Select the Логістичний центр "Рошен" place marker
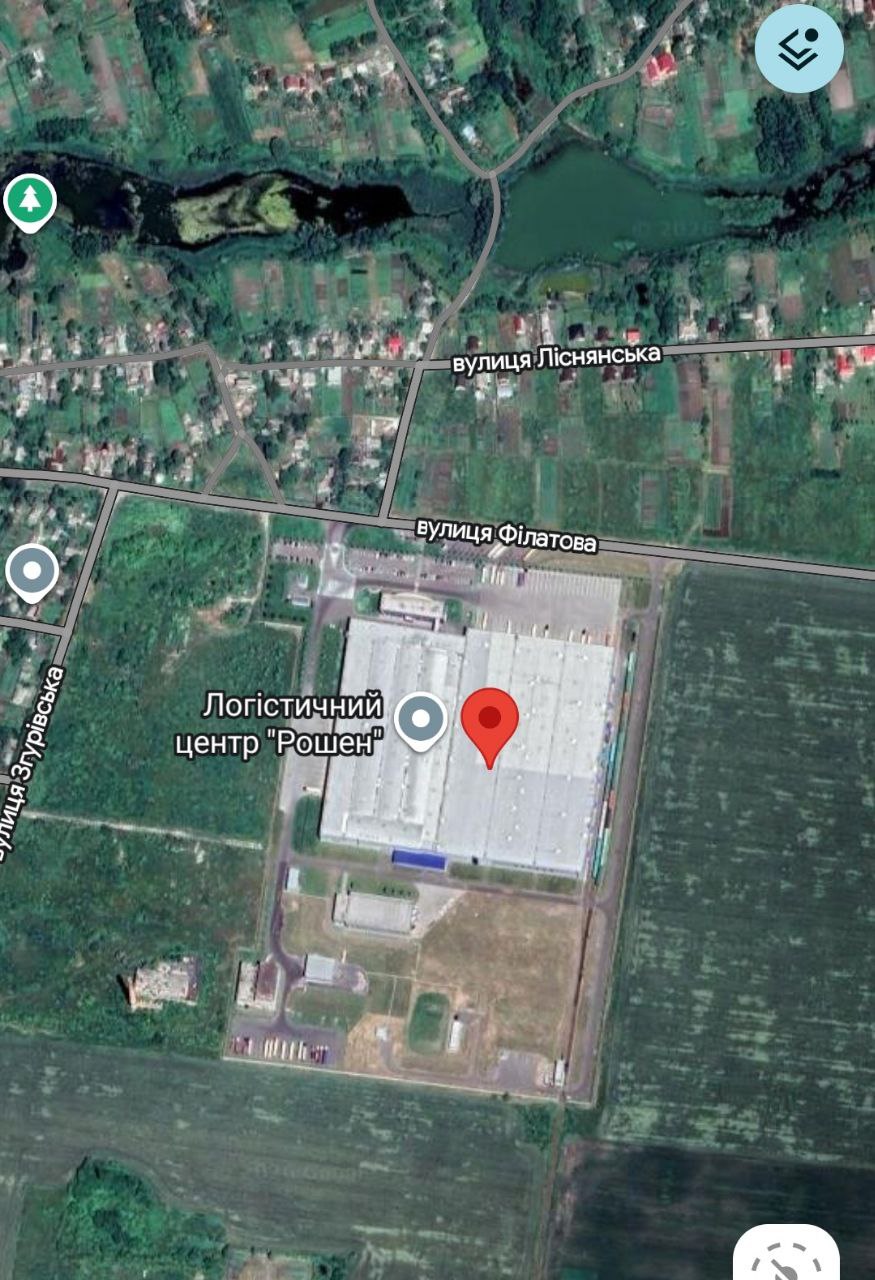 (x=421, y=721)
